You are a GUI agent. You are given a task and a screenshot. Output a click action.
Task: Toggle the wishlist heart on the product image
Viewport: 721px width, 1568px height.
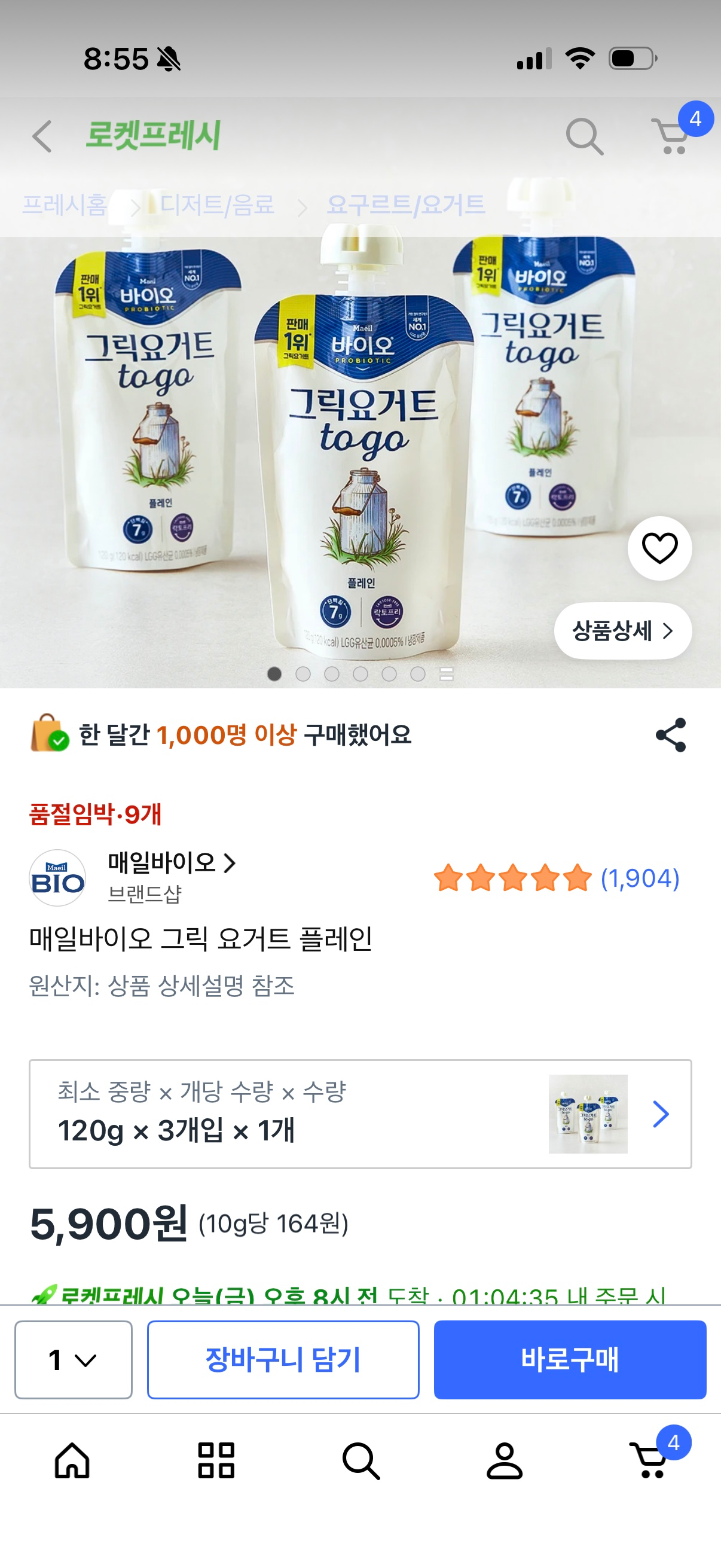pos(659,547)
